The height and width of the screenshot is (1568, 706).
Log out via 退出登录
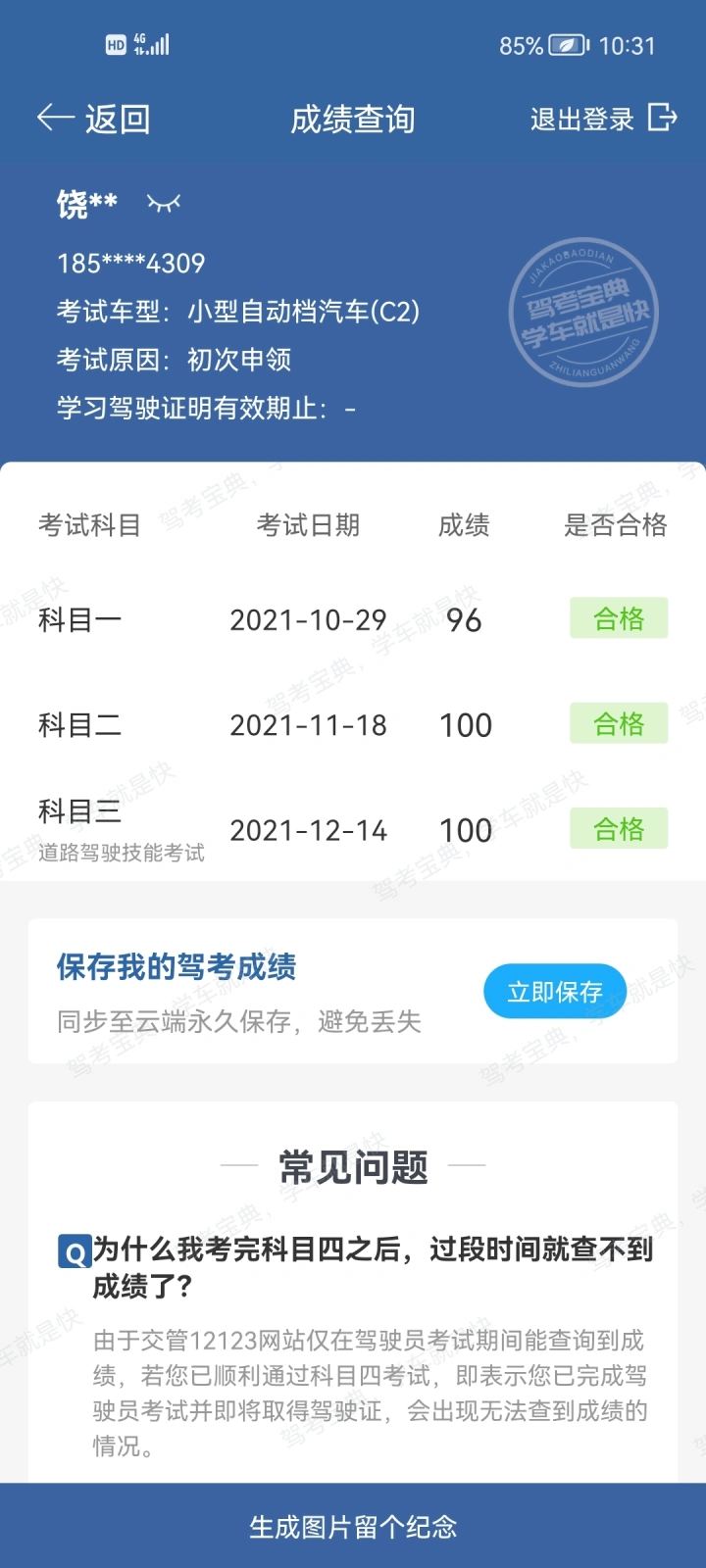(604, 119)
